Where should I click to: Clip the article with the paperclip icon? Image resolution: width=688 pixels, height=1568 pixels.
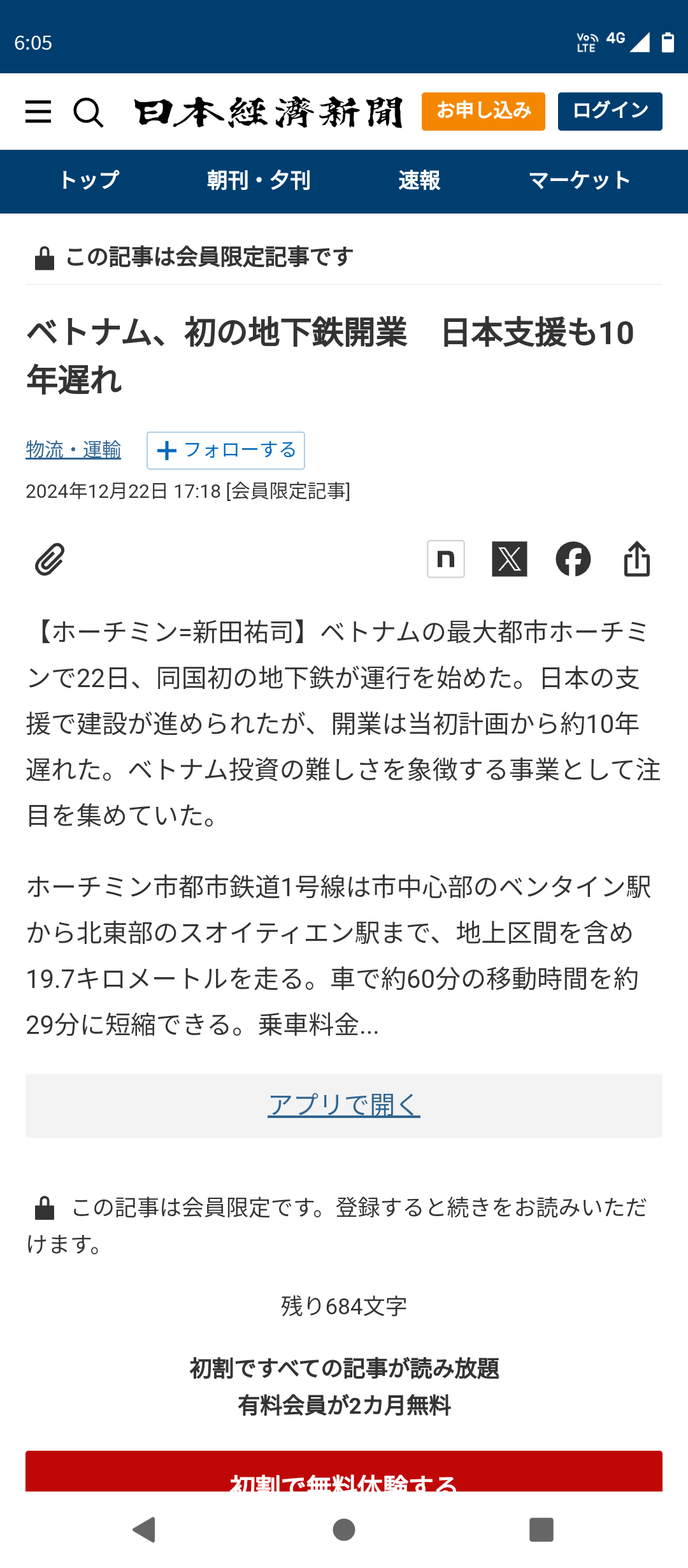coord(50,560)
